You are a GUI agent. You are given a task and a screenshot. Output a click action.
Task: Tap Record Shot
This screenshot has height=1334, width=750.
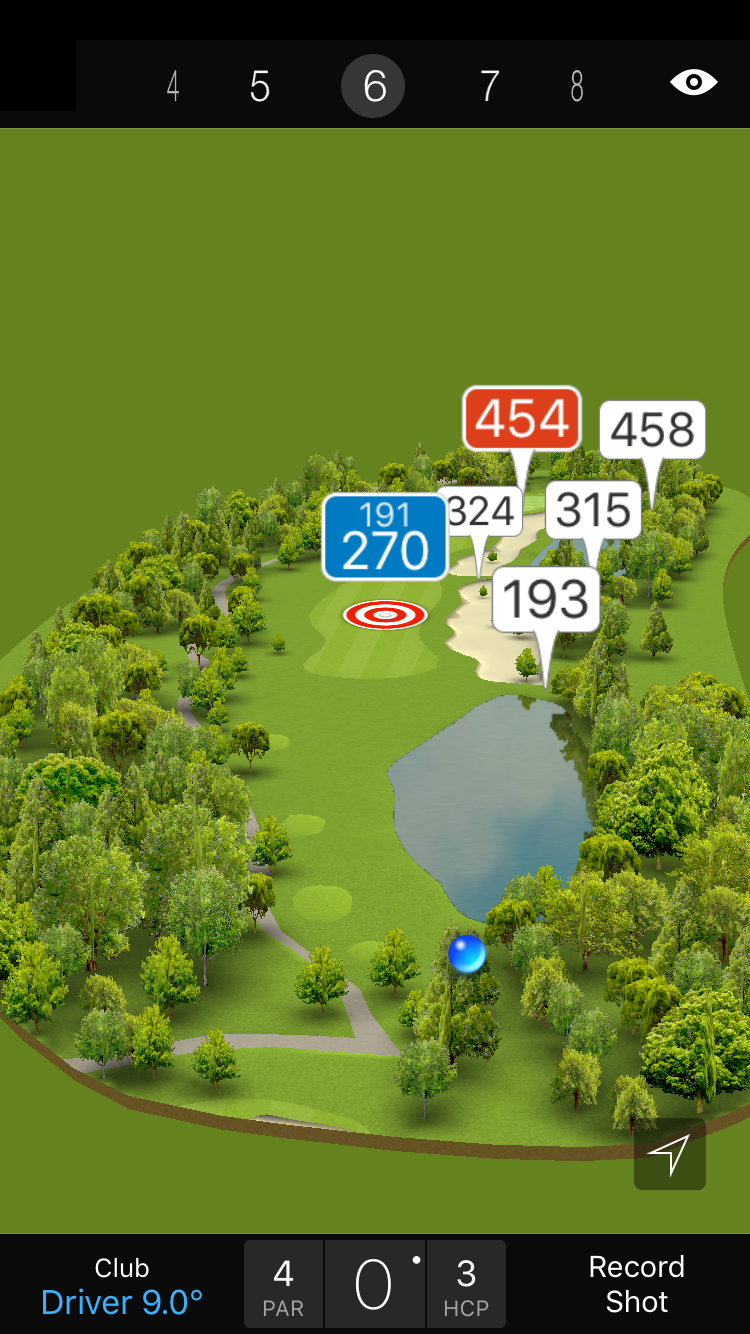tap(636, 1284)
